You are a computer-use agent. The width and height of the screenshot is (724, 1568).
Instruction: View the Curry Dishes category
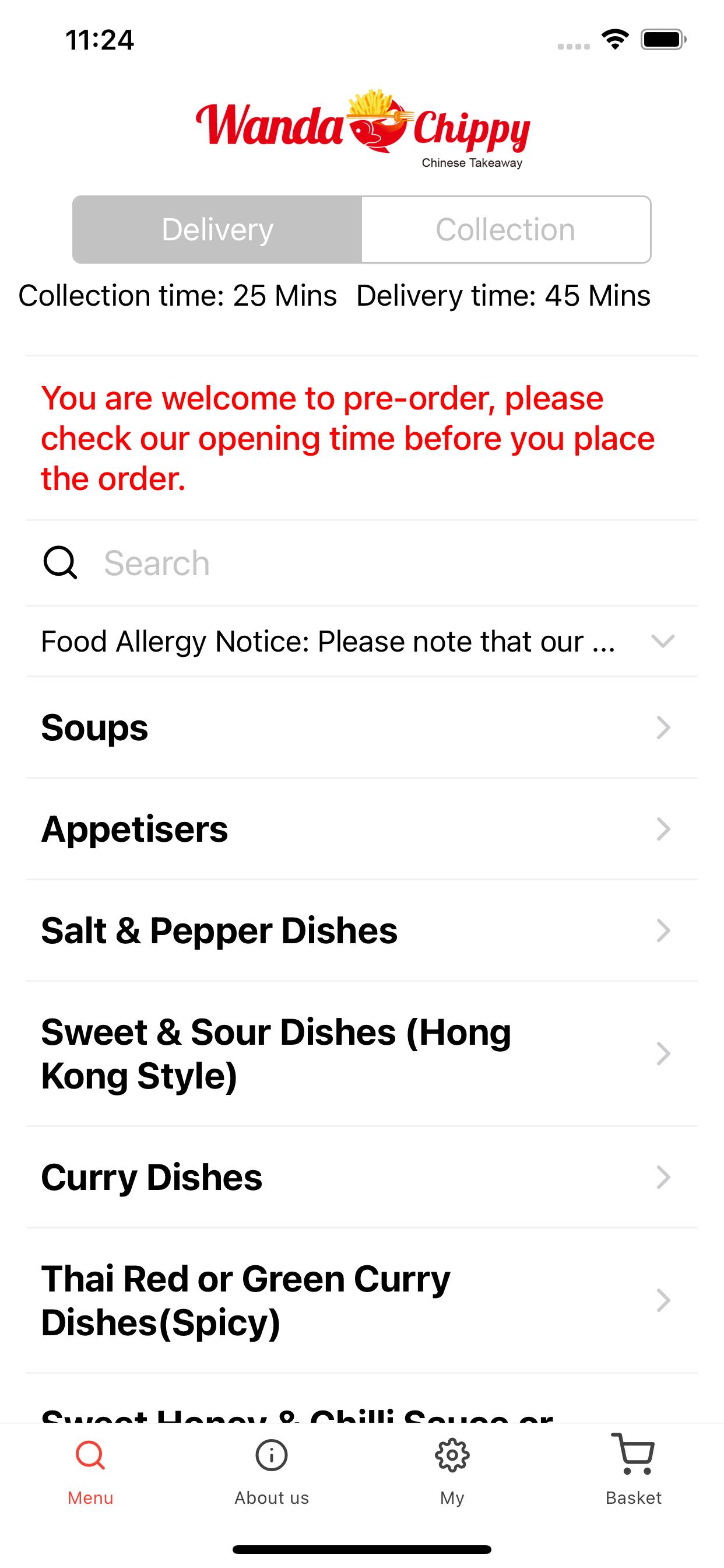point(361,1177)
